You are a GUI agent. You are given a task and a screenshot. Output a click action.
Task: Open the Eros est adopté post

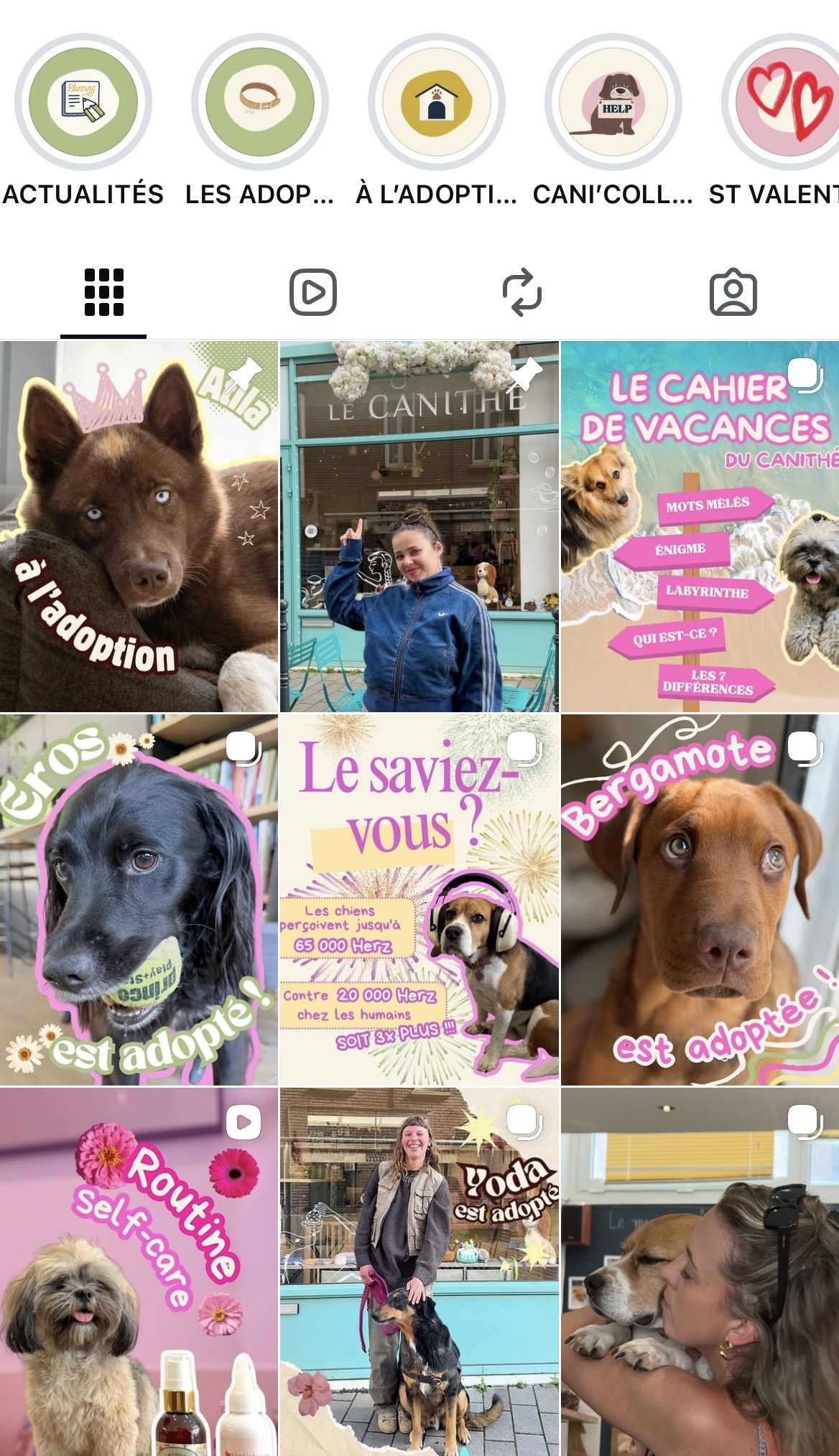pyautogui.click(x=139, y=900)
